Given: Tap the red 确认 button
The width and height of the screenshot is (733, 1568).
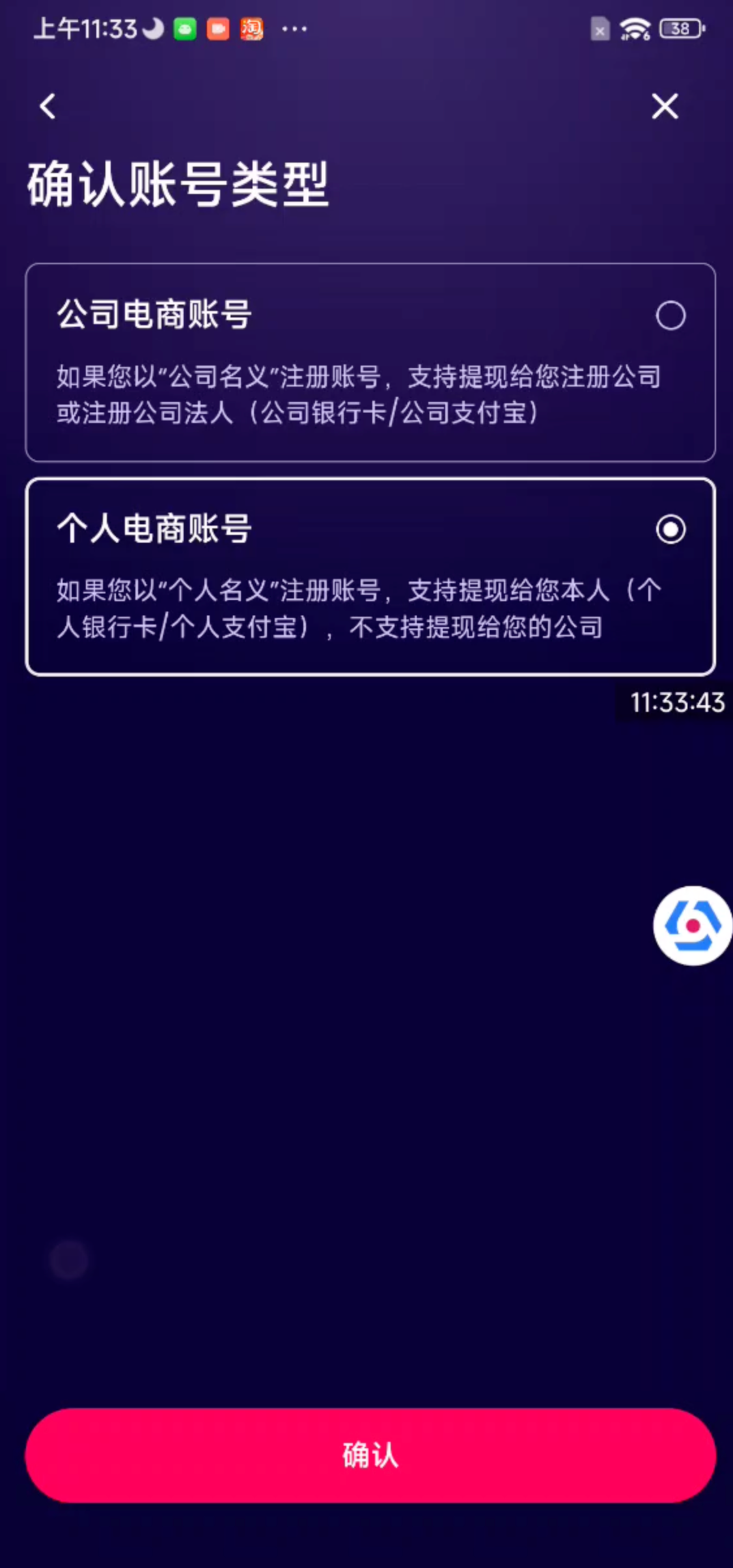Looking at the screenshot, I should [x=370, y=1455].
